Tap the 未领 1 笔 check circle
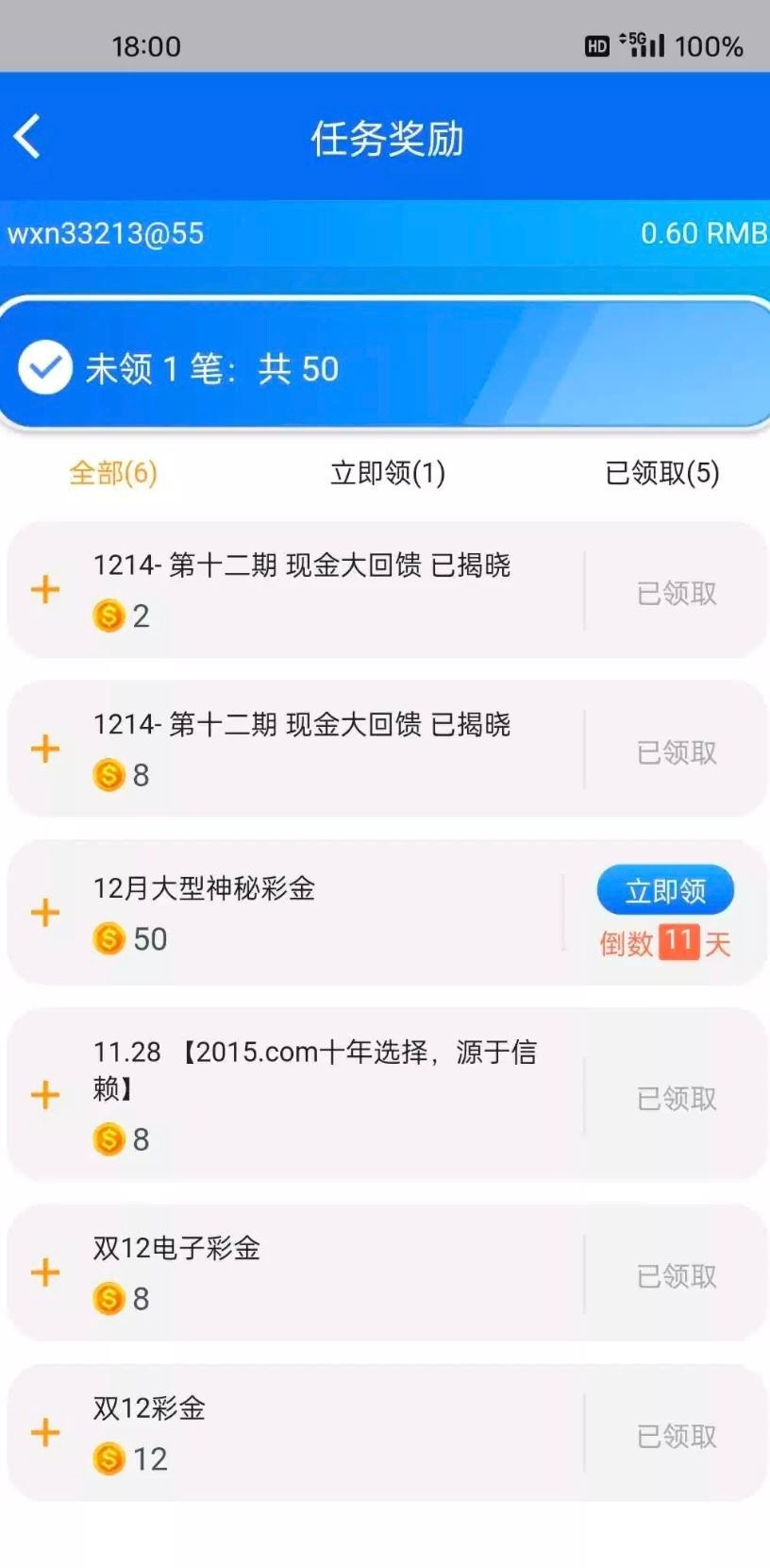The width and height of the screenshot is (770, 1568). coord(45,367)
